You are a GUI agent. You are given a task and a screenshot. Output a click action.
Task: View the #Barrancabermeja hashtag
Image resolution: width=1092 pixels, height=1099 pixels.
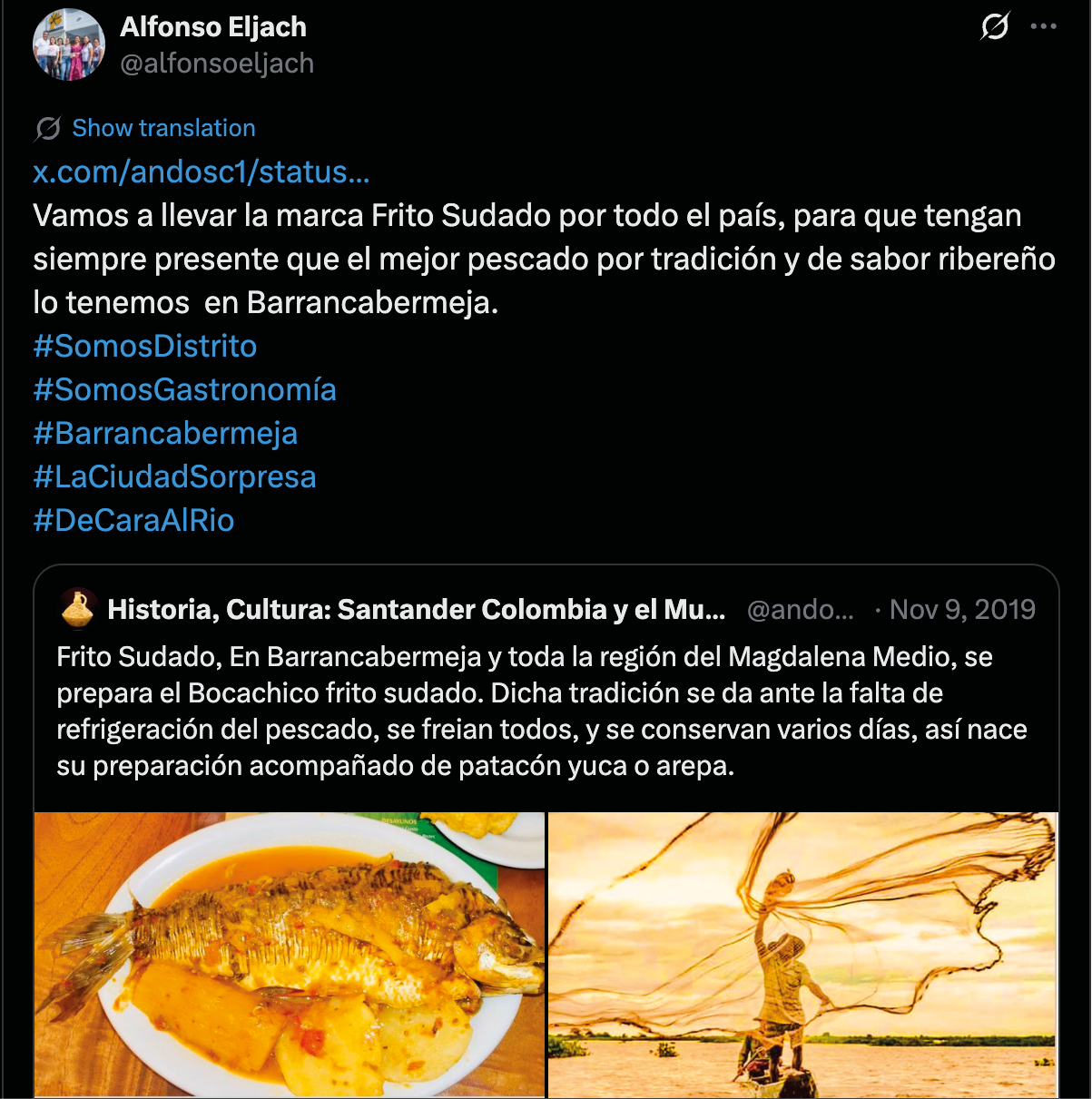pos(165,433)
